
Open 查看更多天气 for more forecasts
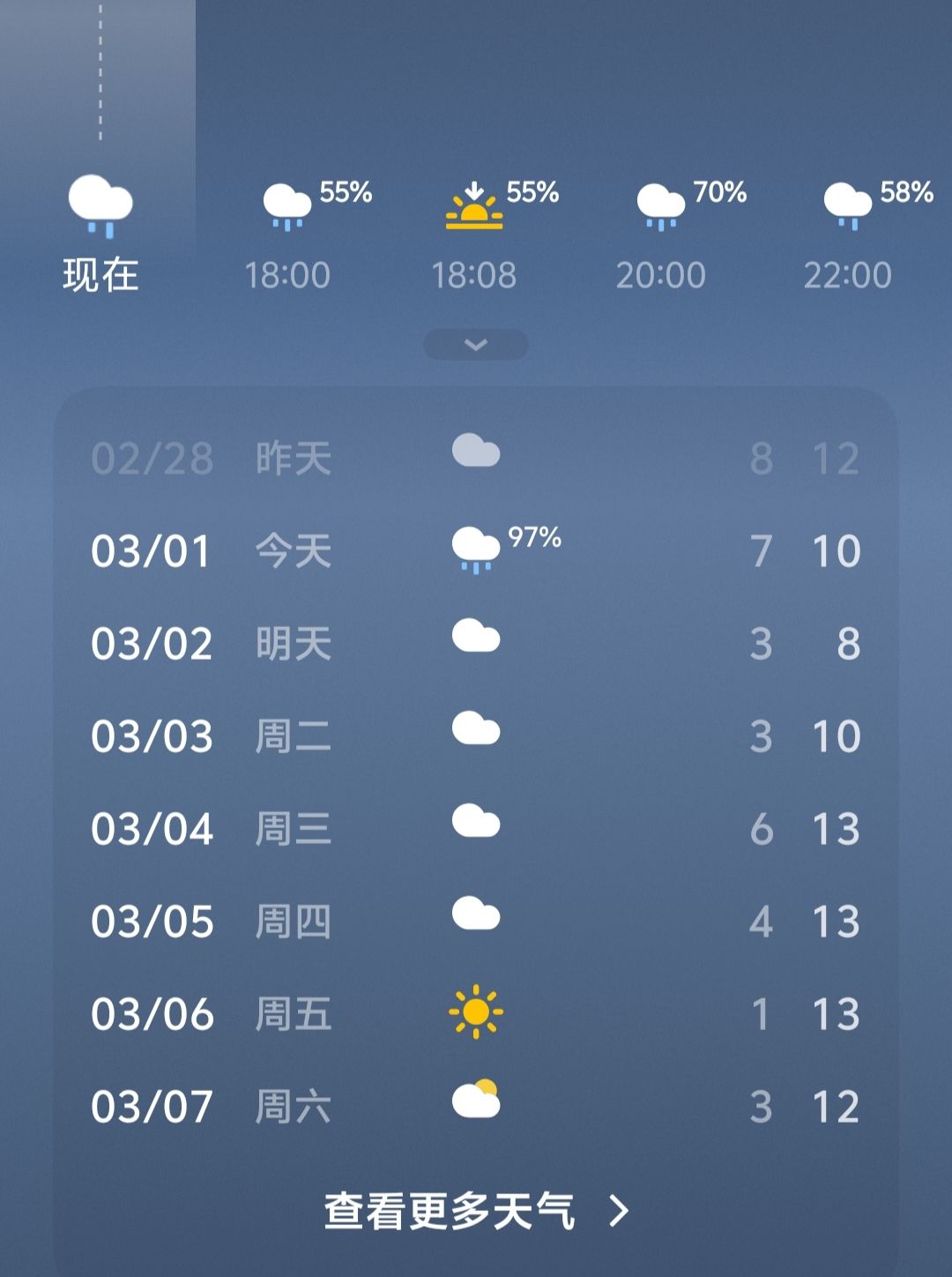[476, 1211]
